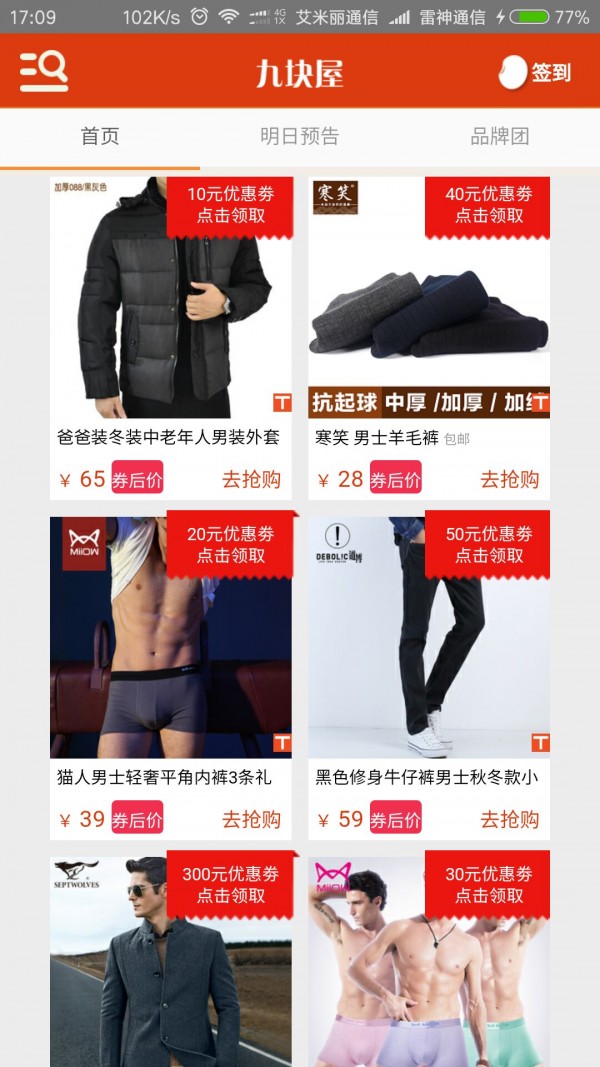This screenshot has height=1067, width=600.
Task: Switch to the 品牌团 tab
Action: (x=499, y=136)
